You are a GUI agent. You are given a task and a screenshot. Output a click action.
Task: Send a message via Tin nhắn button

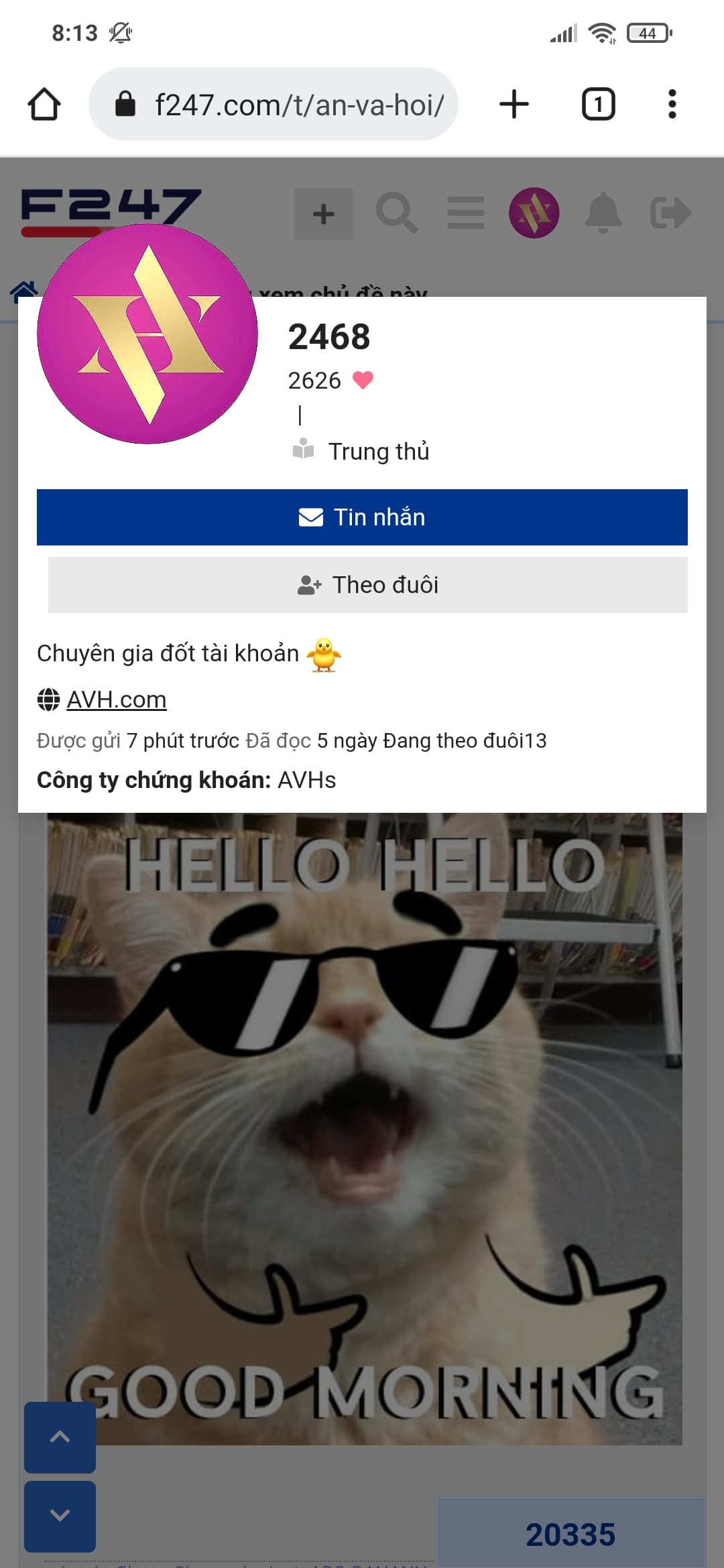point(362,517)
